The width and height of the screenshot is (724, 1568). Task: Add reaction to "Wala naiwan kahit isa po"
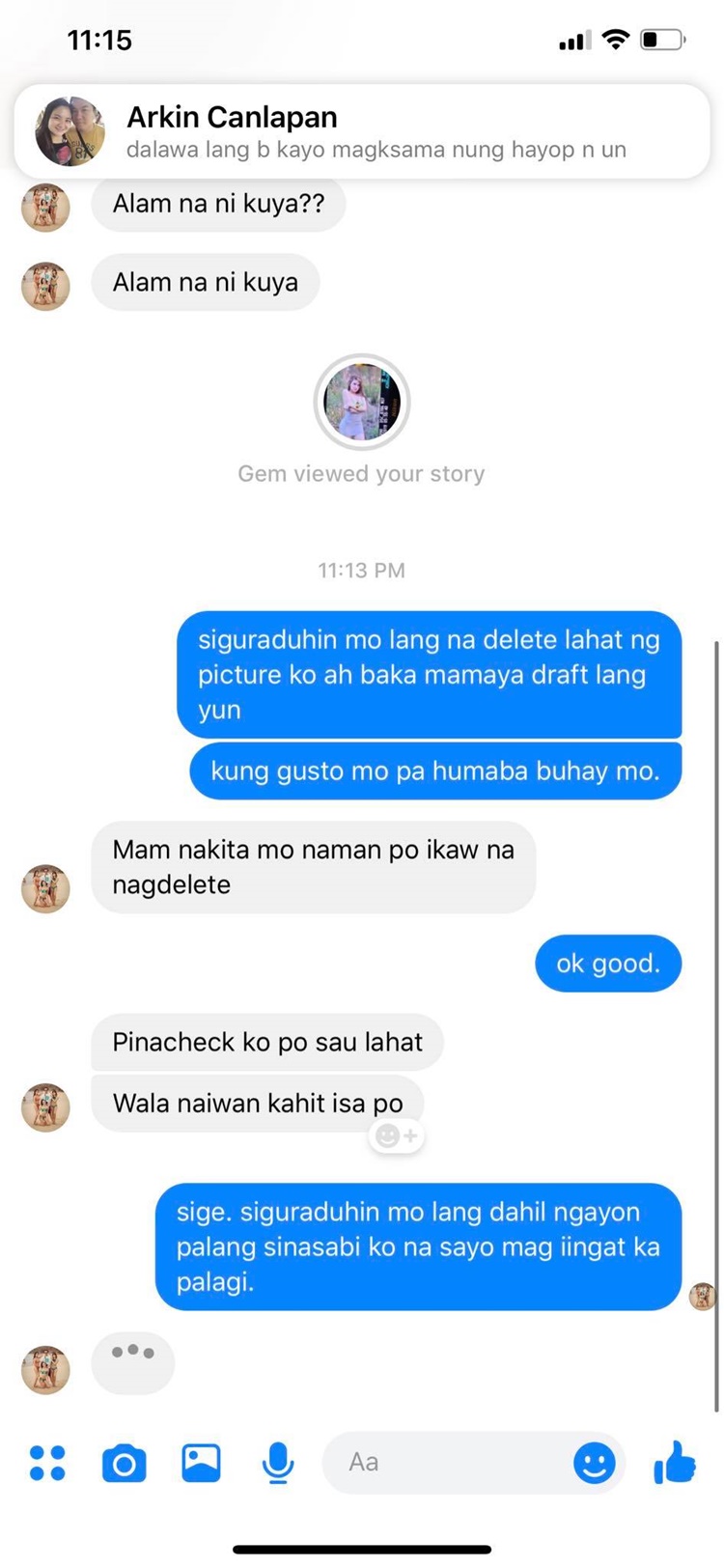coord(396,1136)
